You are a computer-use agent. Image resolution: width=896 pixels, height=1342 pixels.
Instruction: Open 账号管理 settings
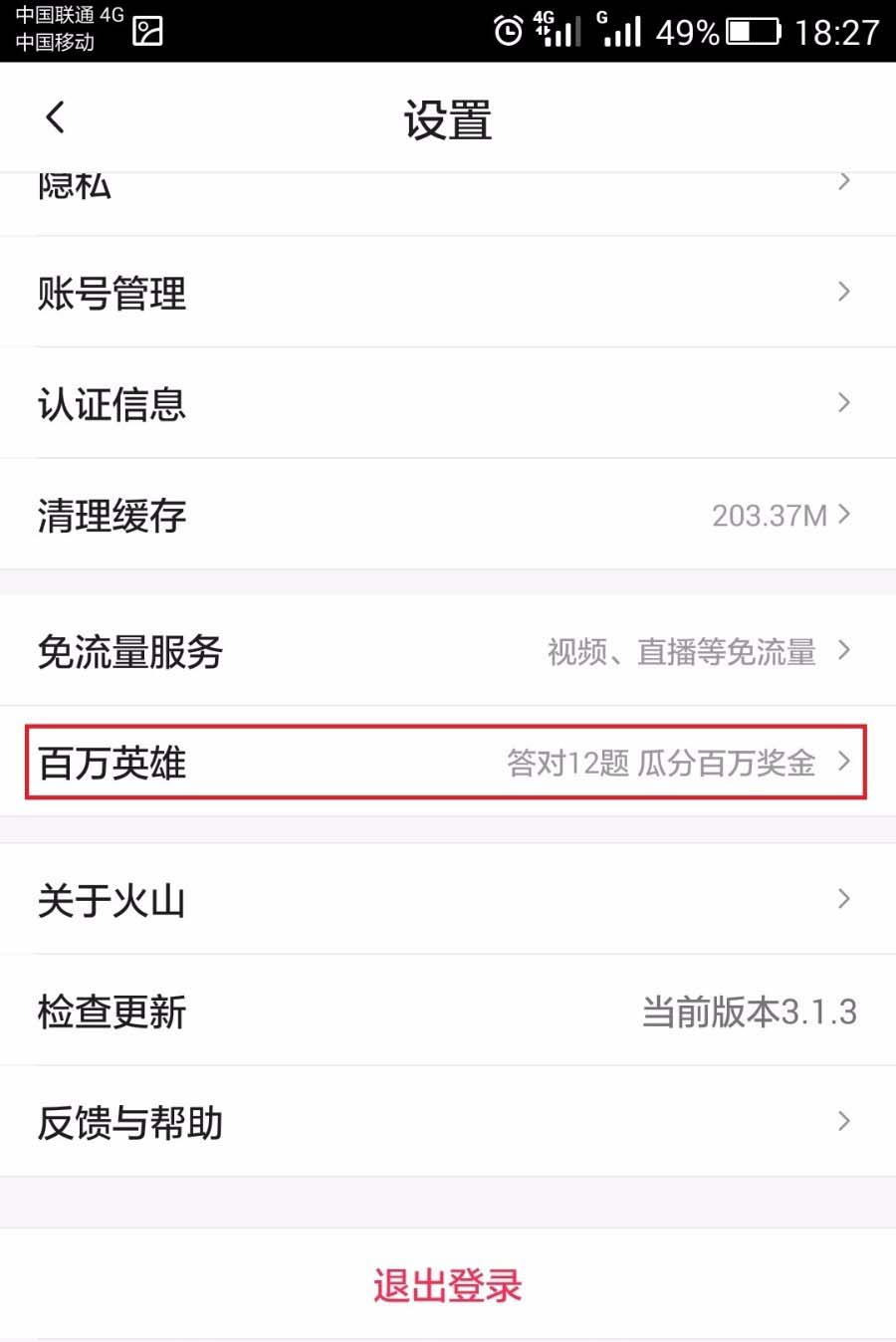[x=448, y=293]
